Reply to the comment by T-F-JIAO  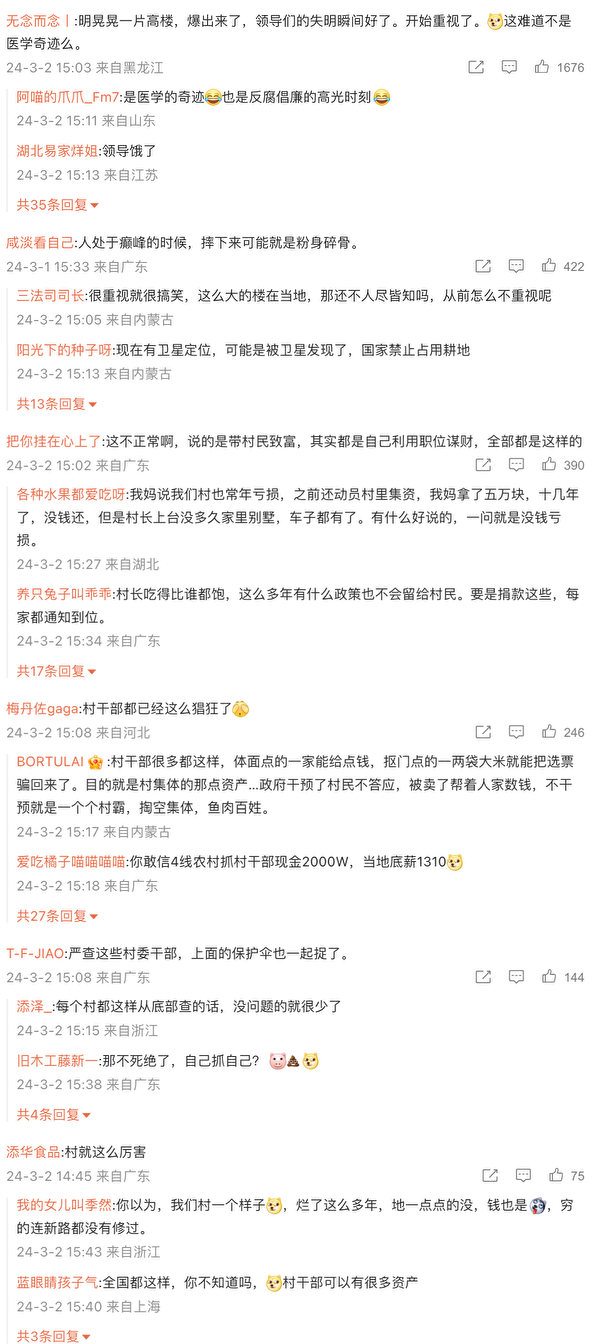coord(516,977)
